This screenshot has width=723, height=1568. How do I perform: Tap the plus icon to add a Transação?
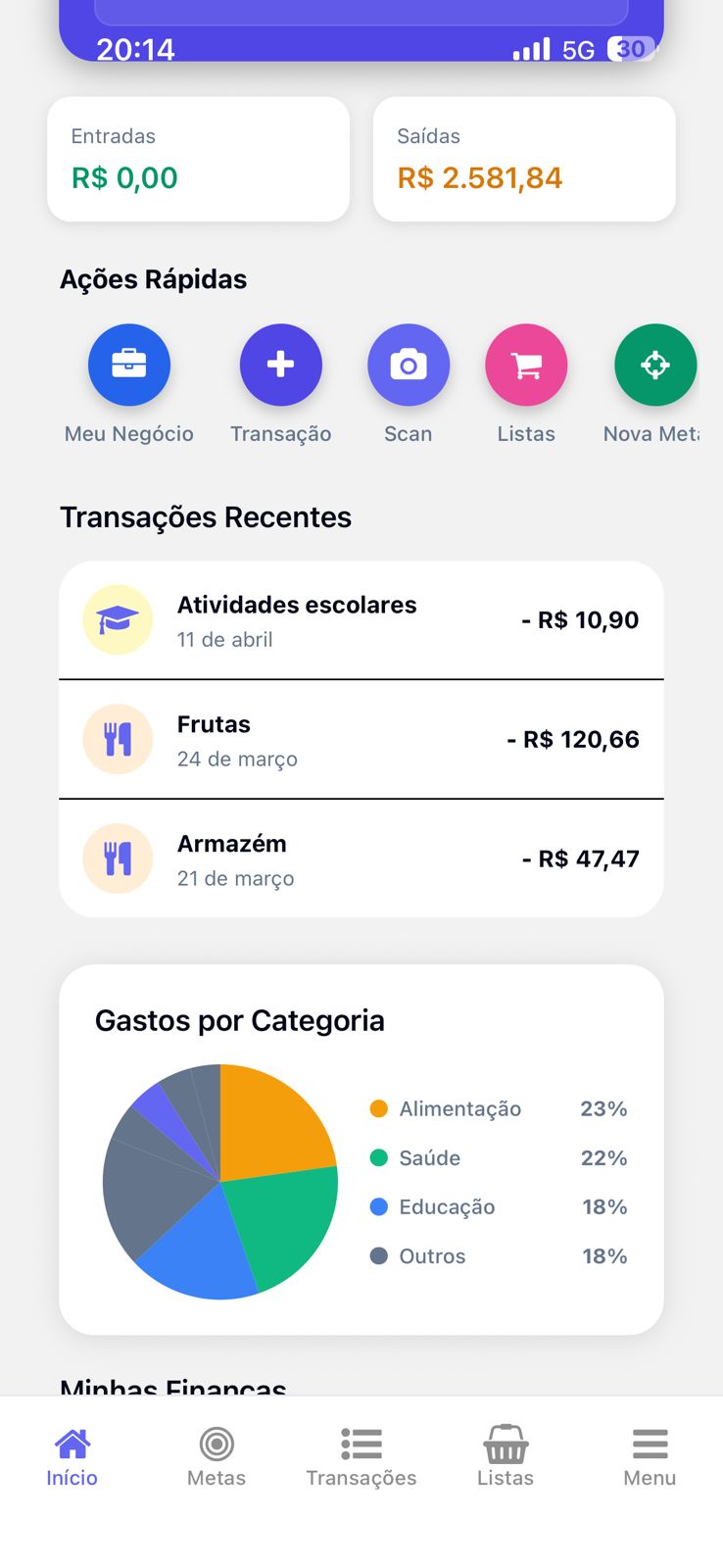tap(280, 364)
